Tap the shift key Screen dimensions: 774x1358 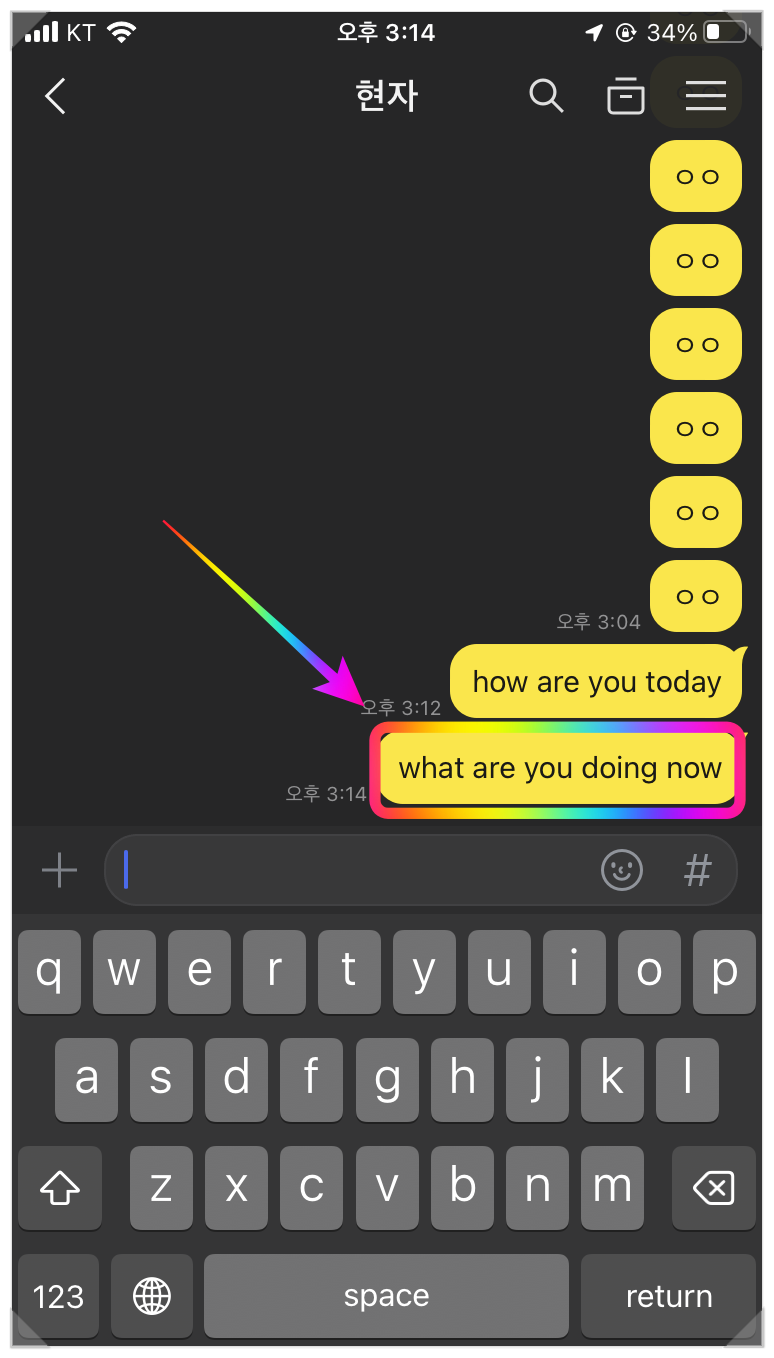pos(60,1188)
